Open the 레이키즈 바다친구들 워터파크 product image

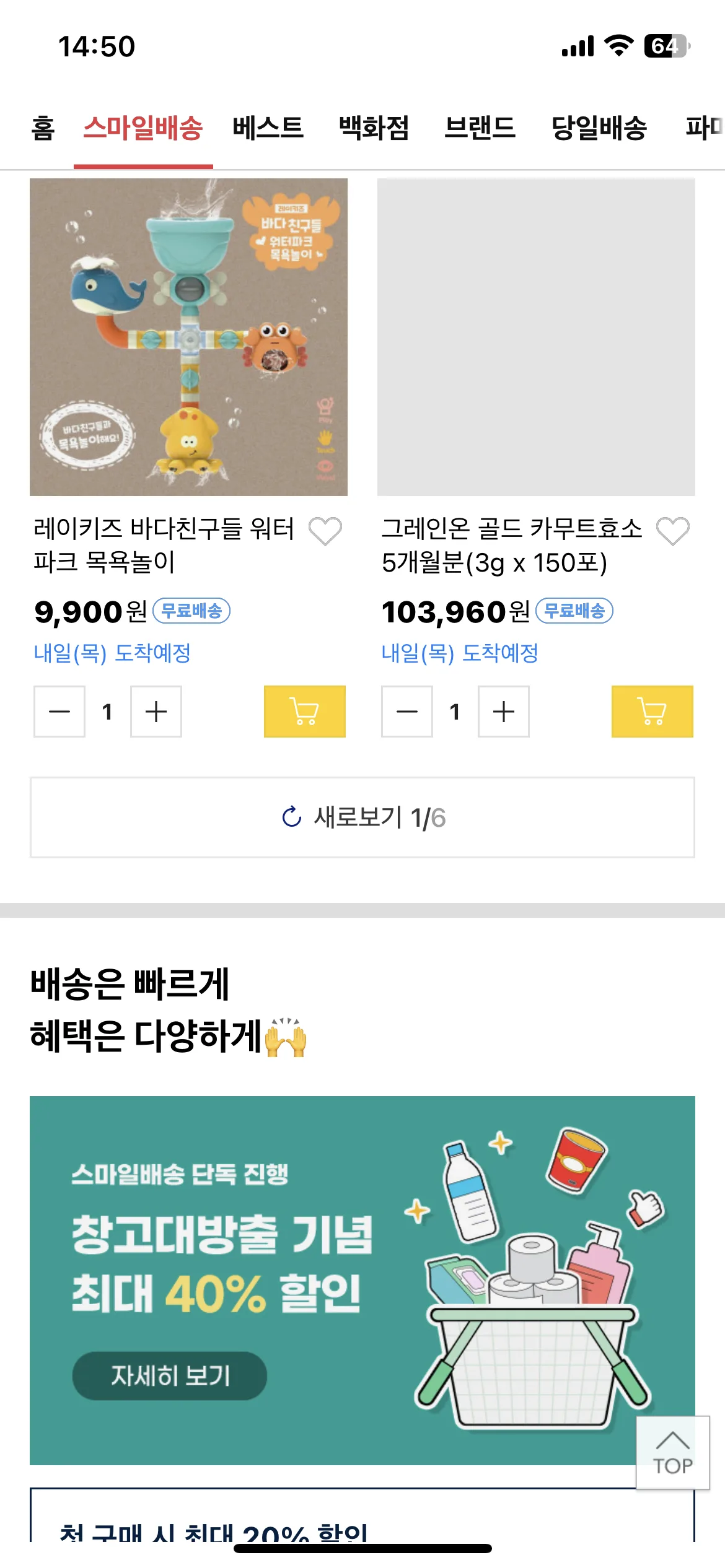pyautogui.click(x=188, y=337)
